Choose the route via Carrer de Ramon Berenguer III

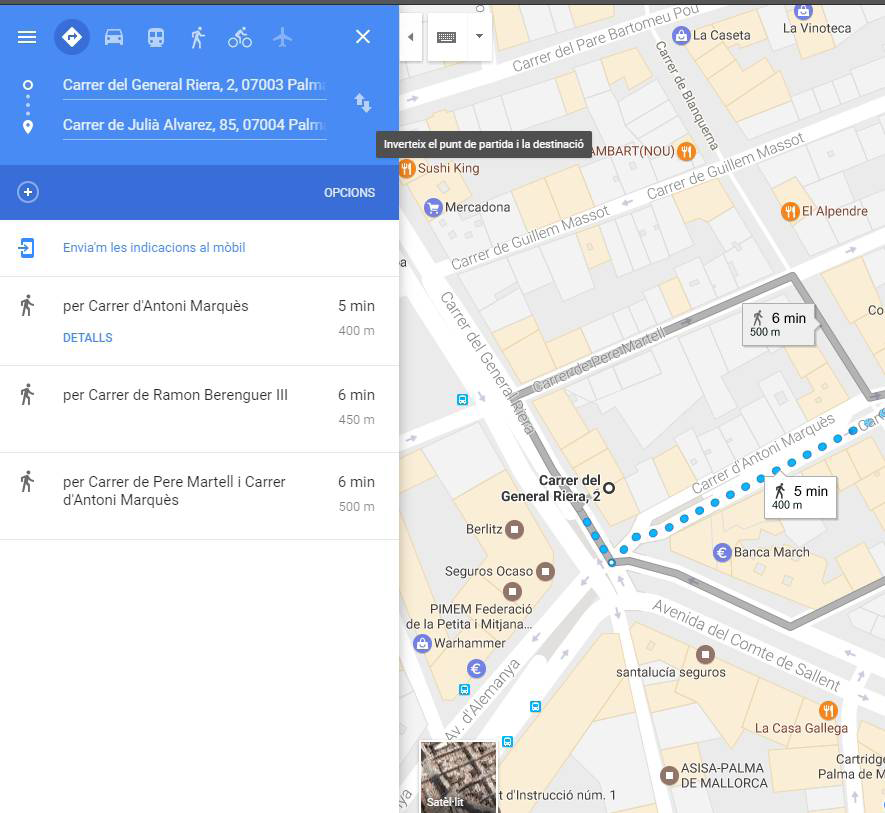click(175, 395)
